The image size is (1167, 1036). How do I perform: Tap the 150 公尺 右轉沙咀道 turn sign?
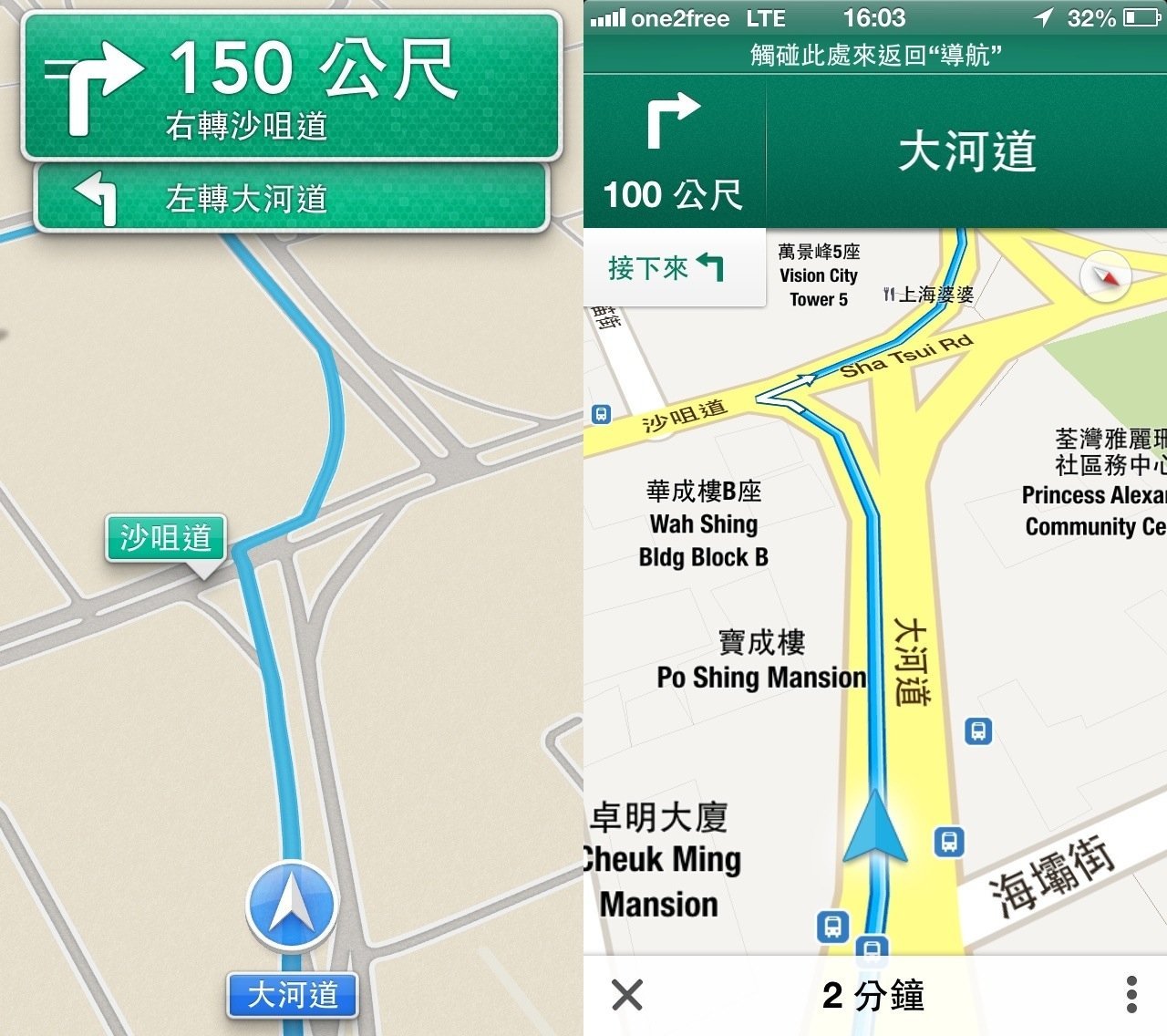click(290, 88)
